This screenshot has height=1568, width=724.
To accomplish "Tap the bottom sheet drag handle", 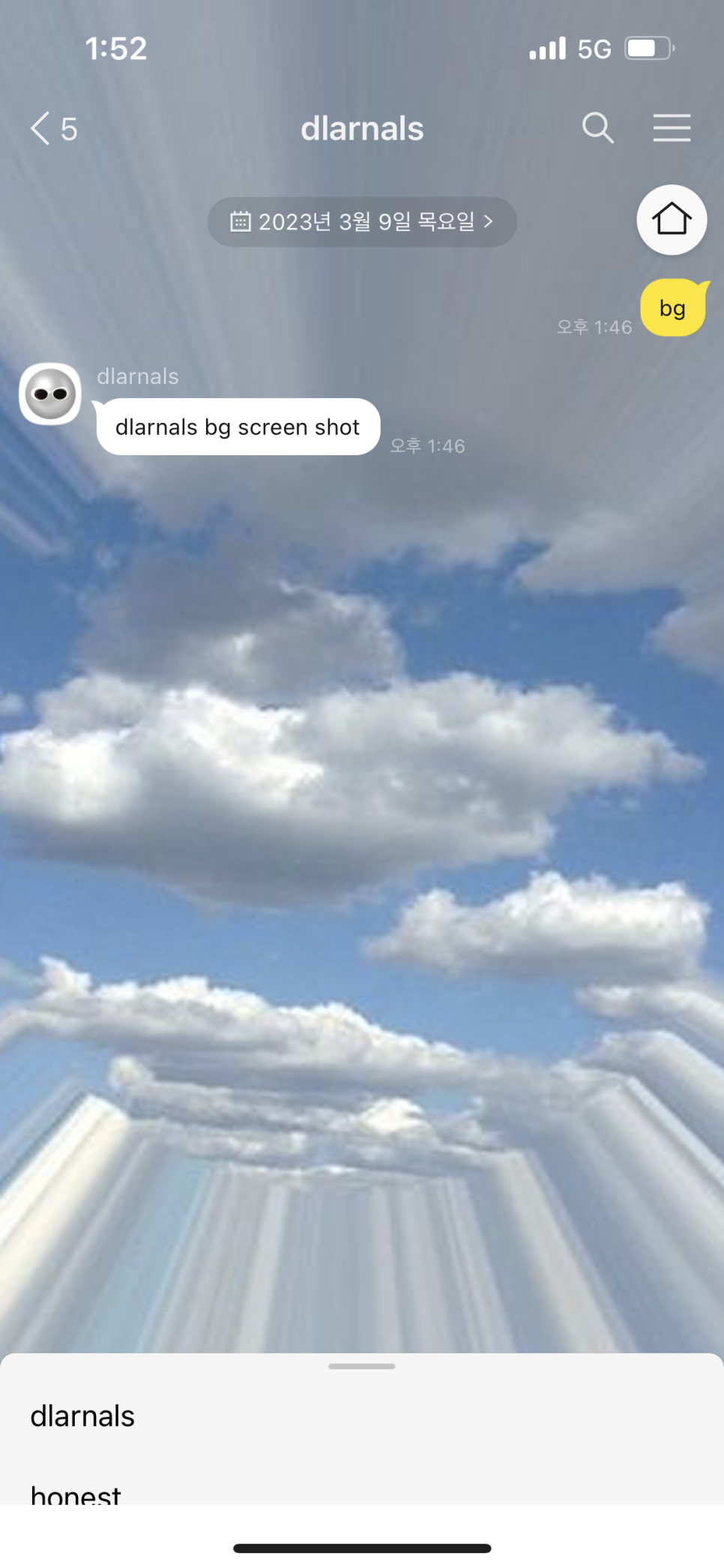I will [362, 1366].
